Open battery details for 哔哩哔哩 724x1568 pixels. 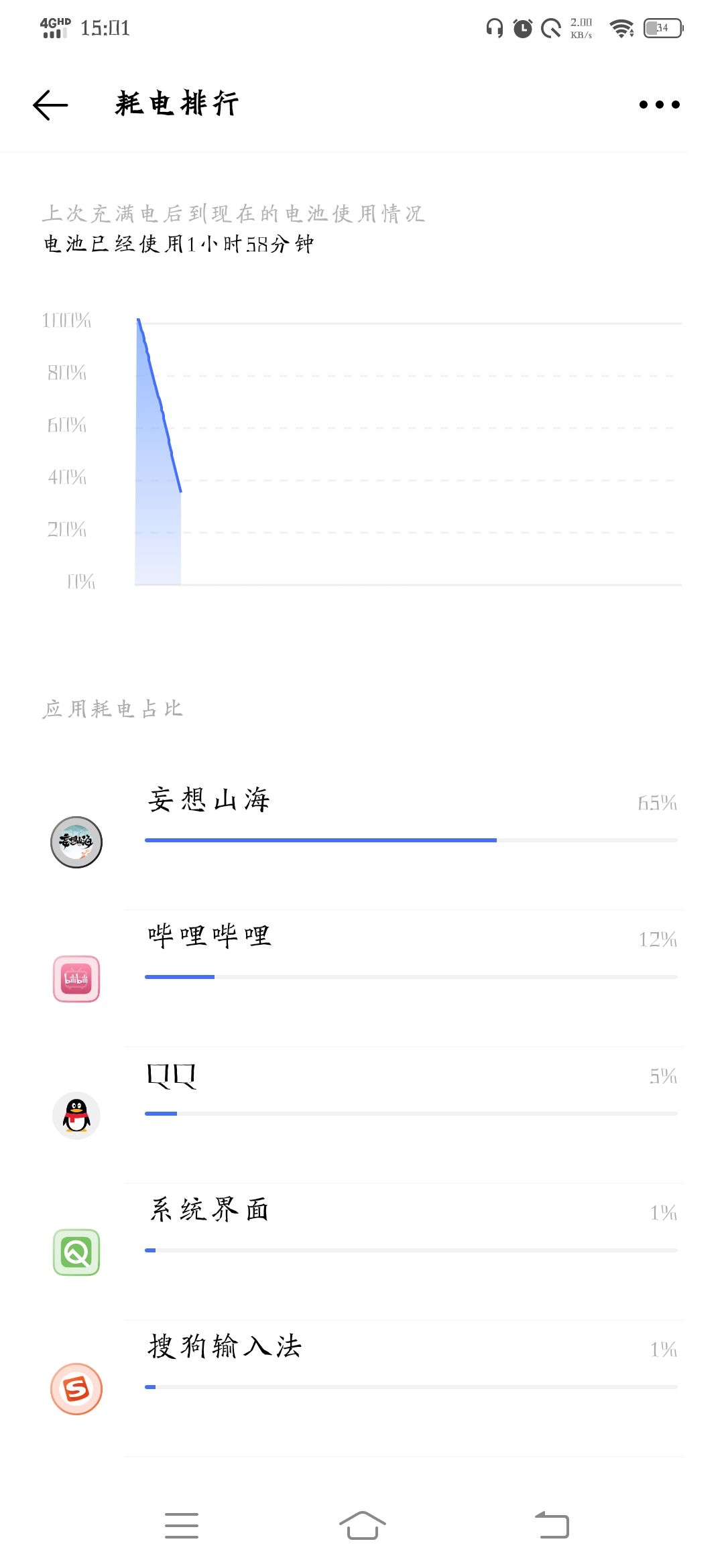362,978
